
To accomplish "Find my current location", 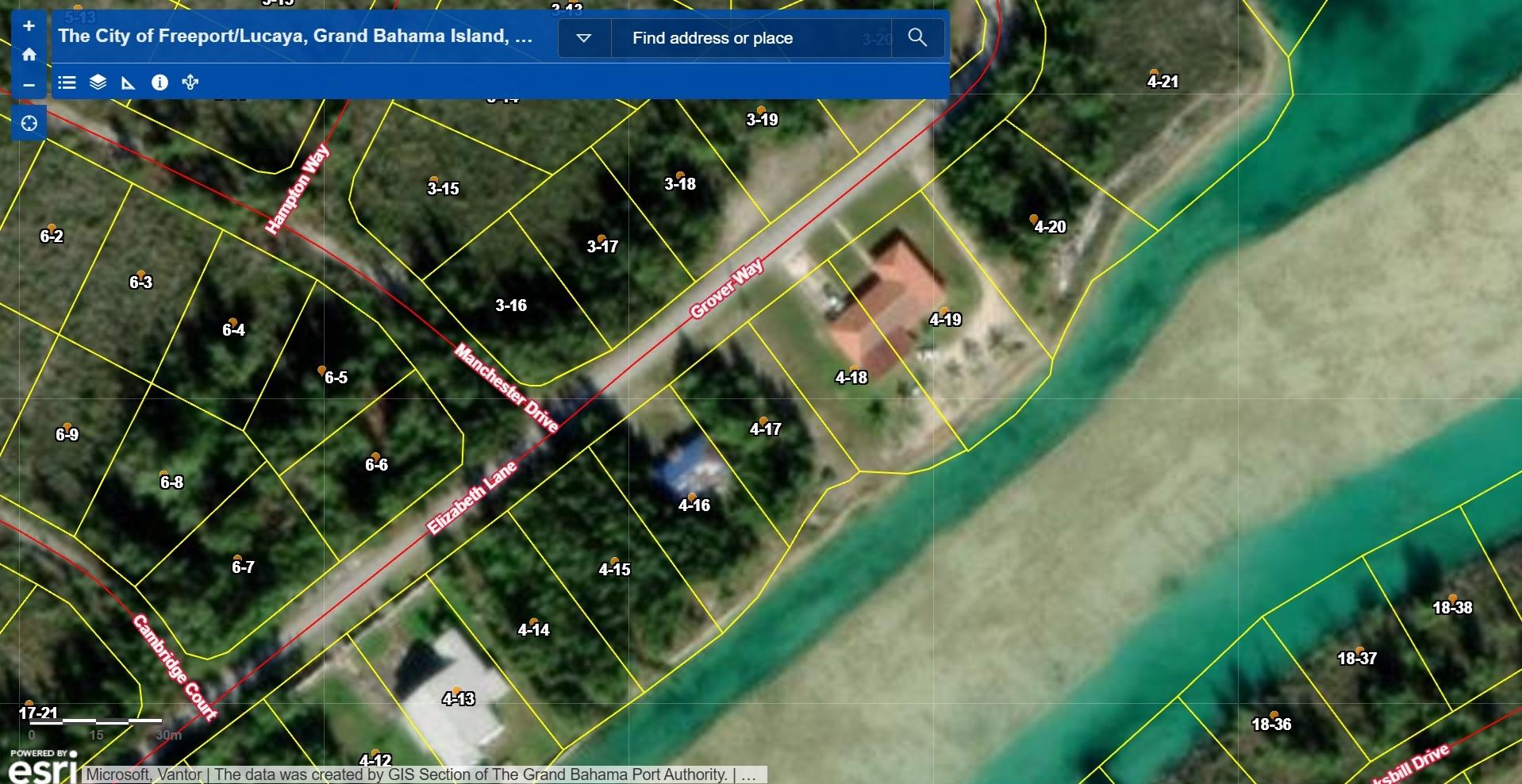I will (x=29, y=124).
